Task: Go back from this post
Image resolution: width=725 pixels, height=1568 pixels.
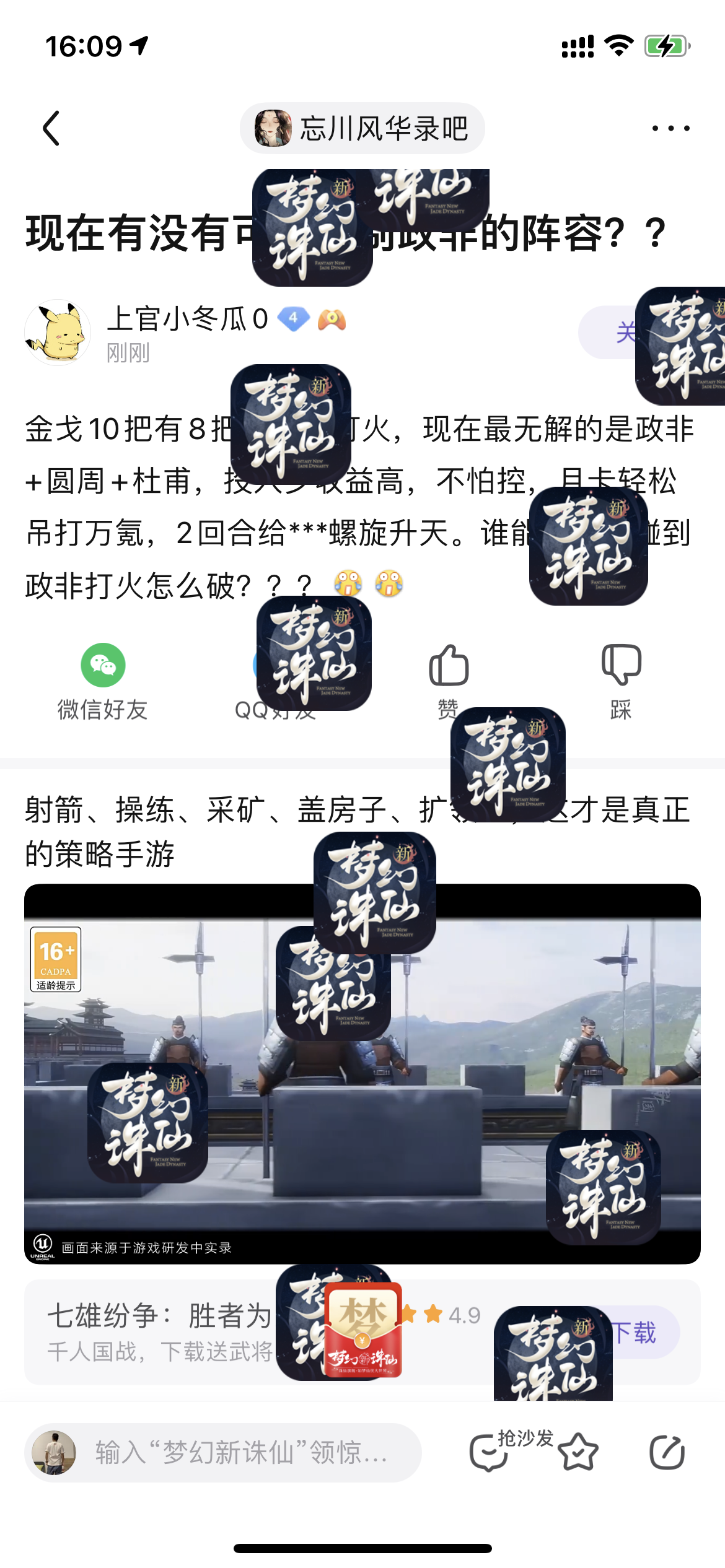Action: click(x=52, y=128)
